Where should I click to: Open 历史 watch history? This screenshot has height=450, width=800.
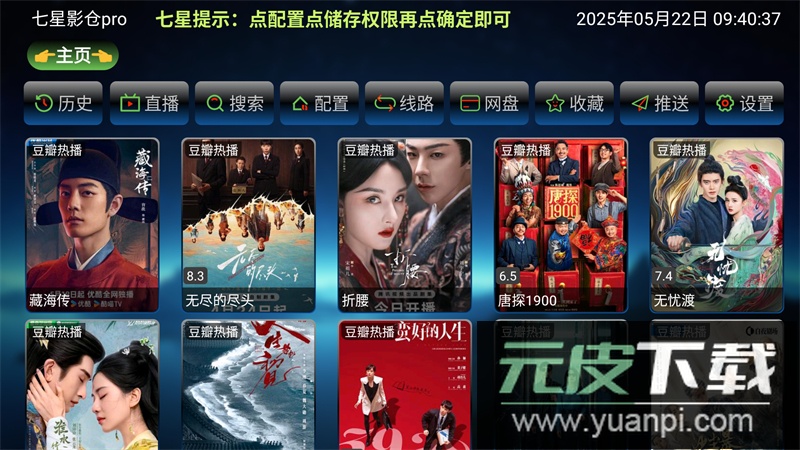64,102
